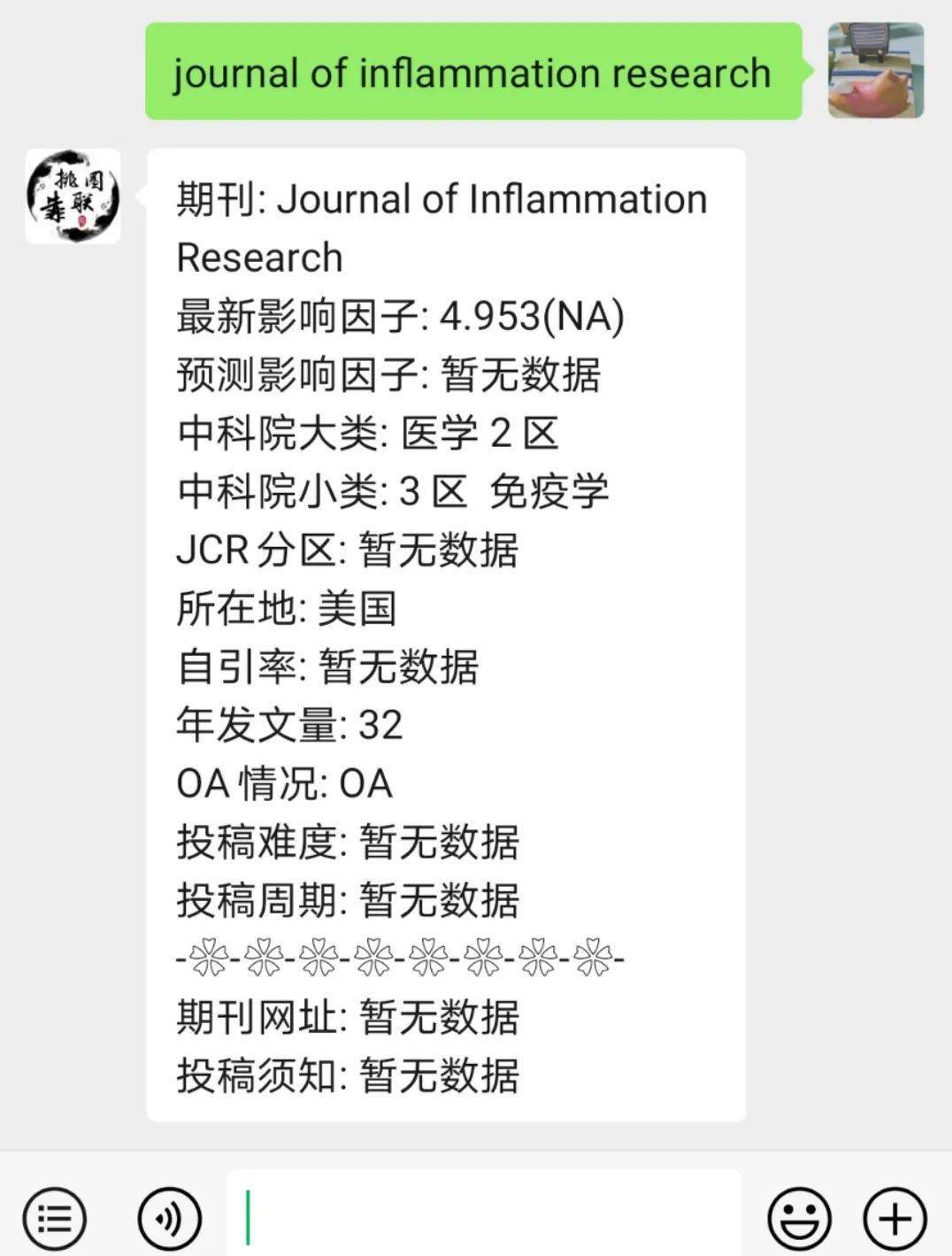Open the account's ink-style avatar profile
The image size is (952, 1256).
coord(73,196)
